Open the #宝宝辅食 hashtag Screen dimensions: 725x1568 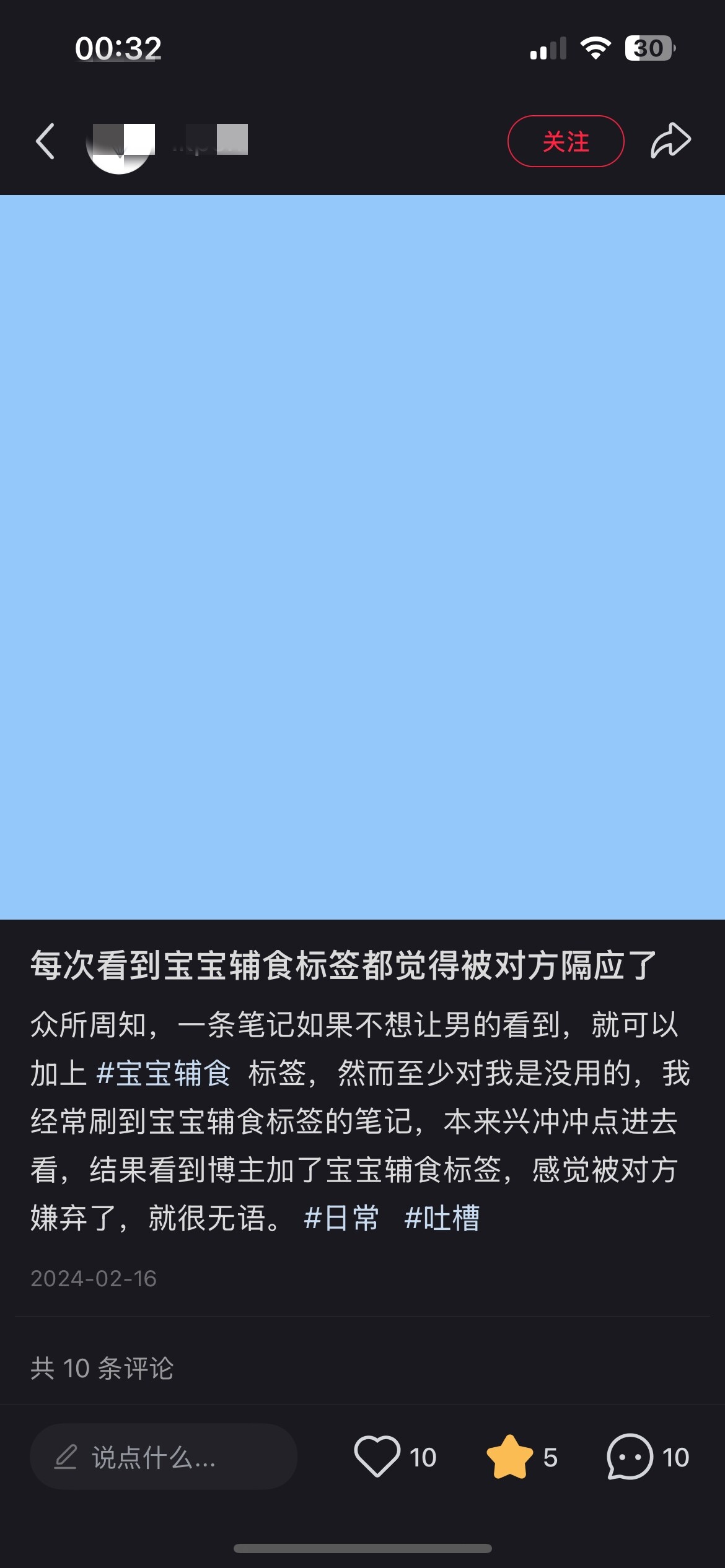[x=164, y=1073]
